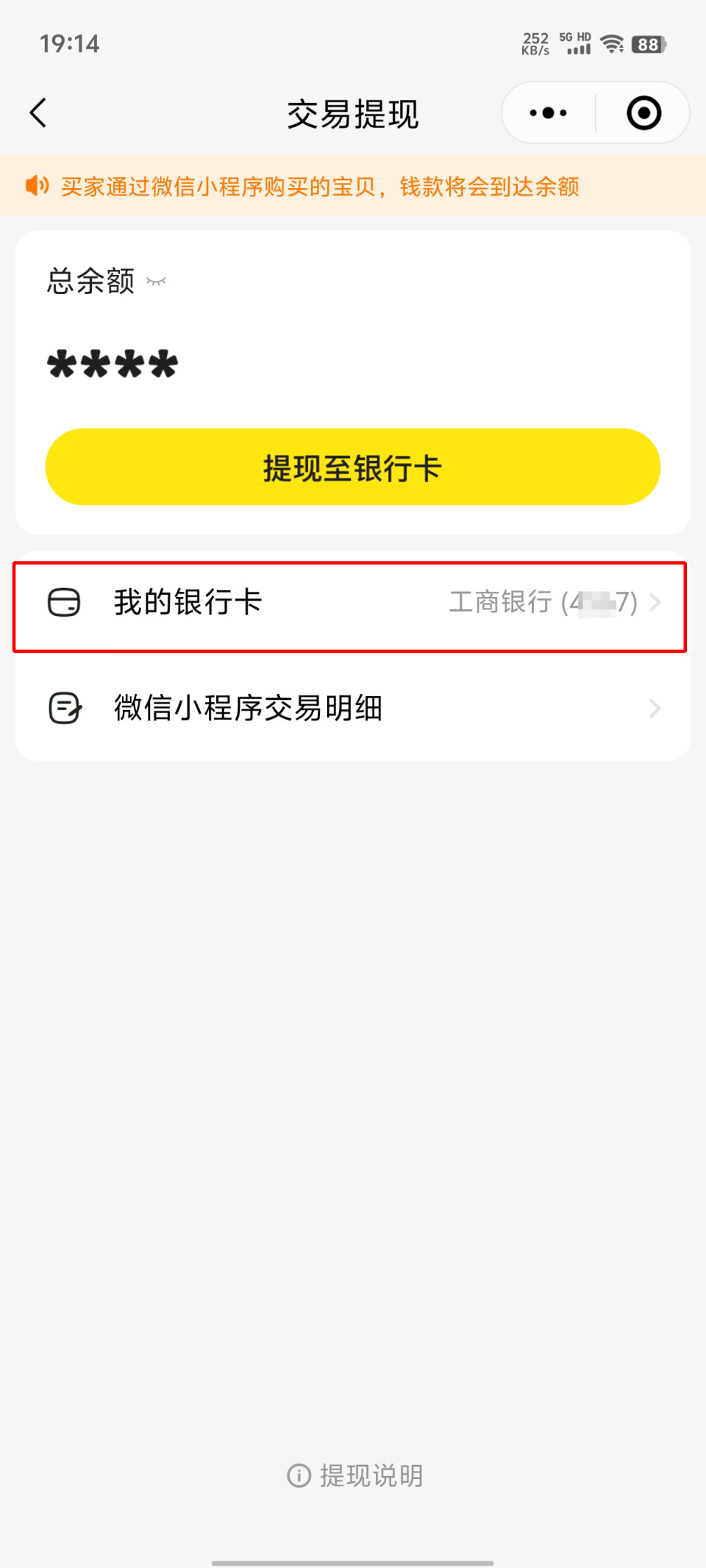
Task: Tap the record icon beside 微信小程序交易明细
Action: tap(65, 708)
